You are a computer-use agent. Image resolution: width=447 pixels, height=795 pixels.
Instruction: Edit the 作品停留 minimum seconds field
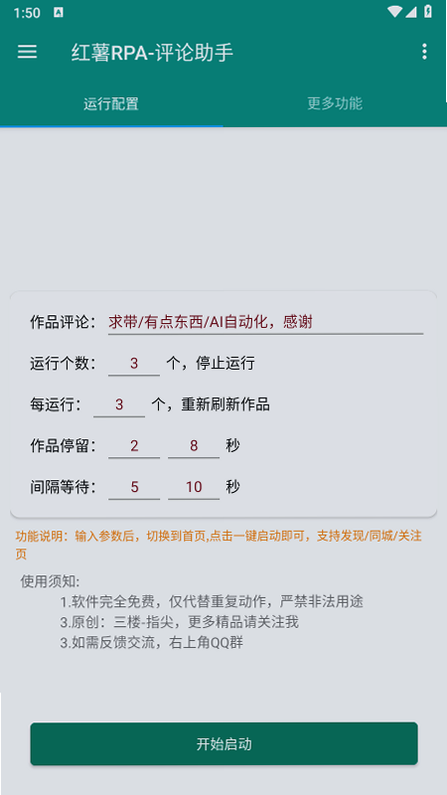point(134,446)
